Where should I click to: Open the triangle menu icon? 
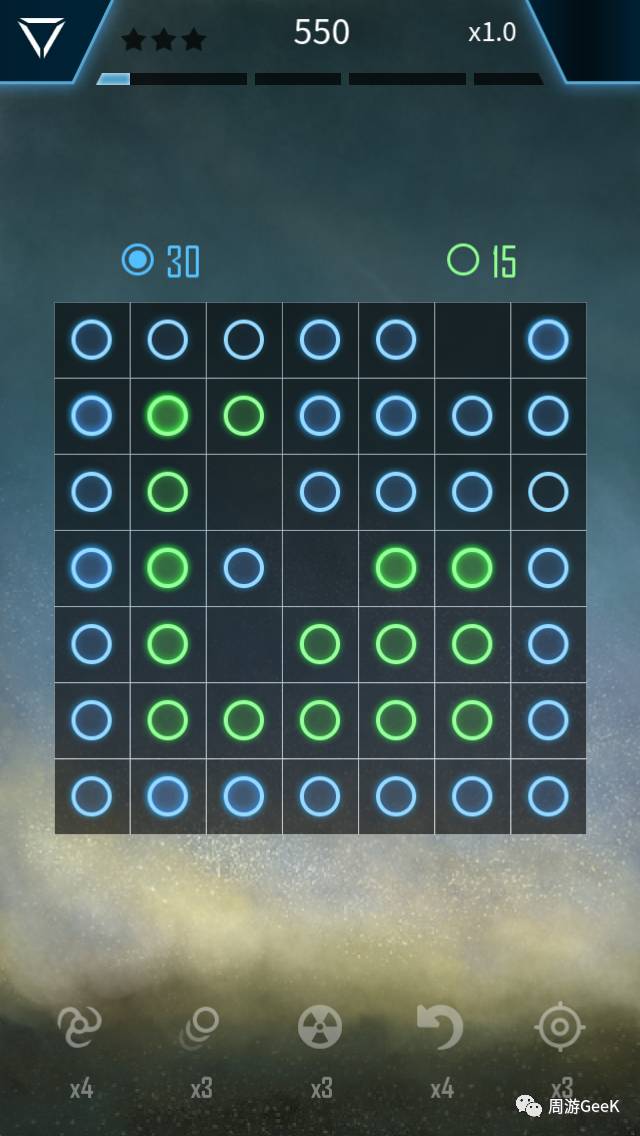click(x=41, y=37)
